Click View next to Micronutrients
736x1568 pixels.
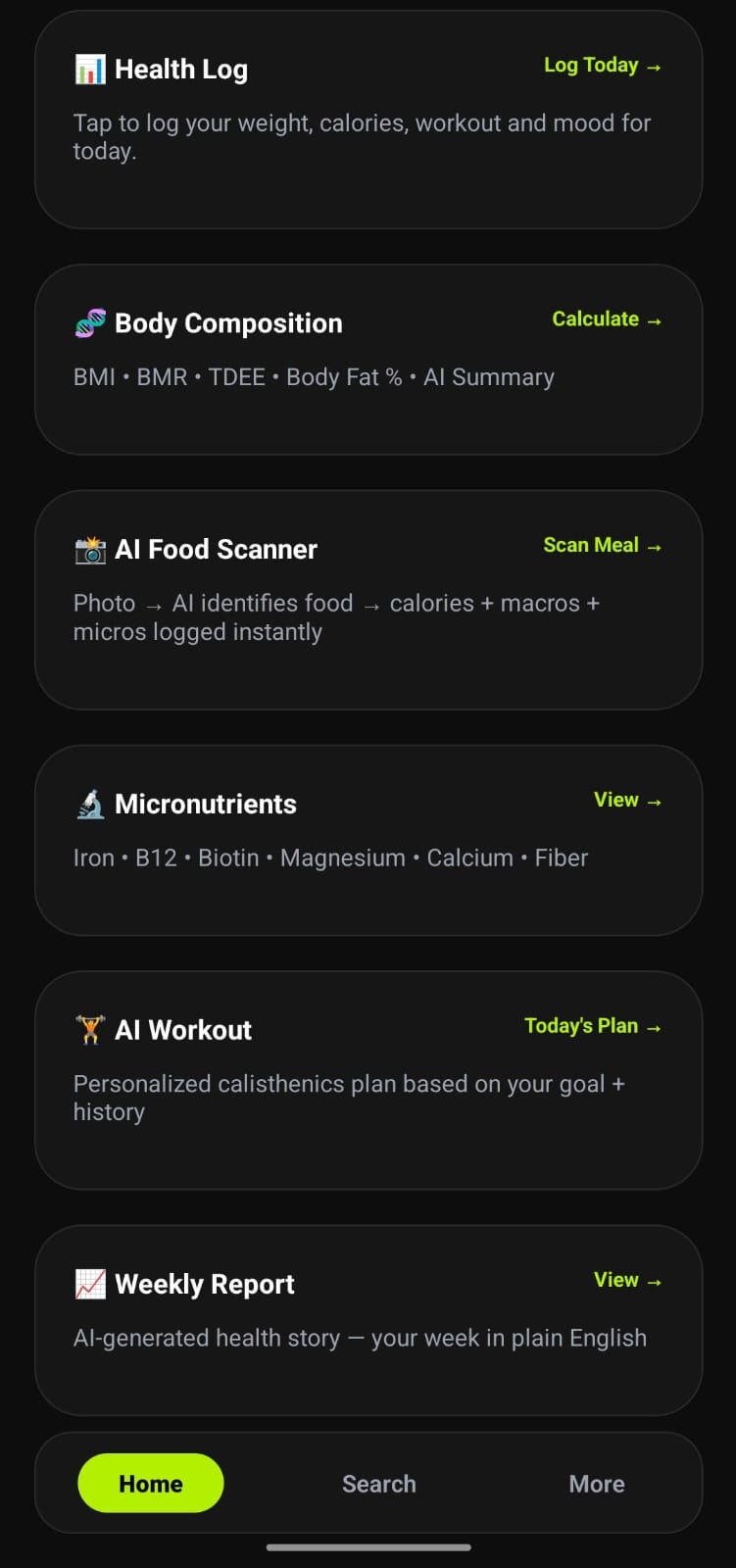[616, 801]
